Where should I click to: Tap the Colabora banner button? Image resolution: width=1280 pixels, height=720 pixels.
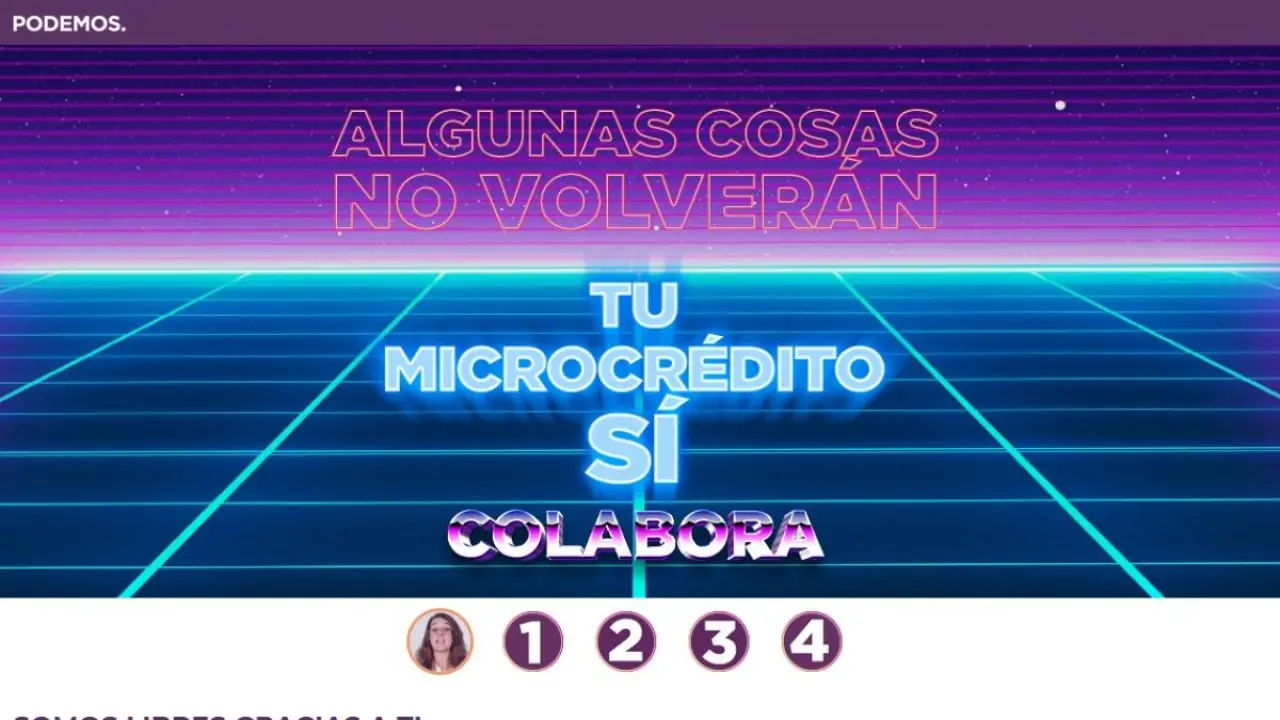635,535
